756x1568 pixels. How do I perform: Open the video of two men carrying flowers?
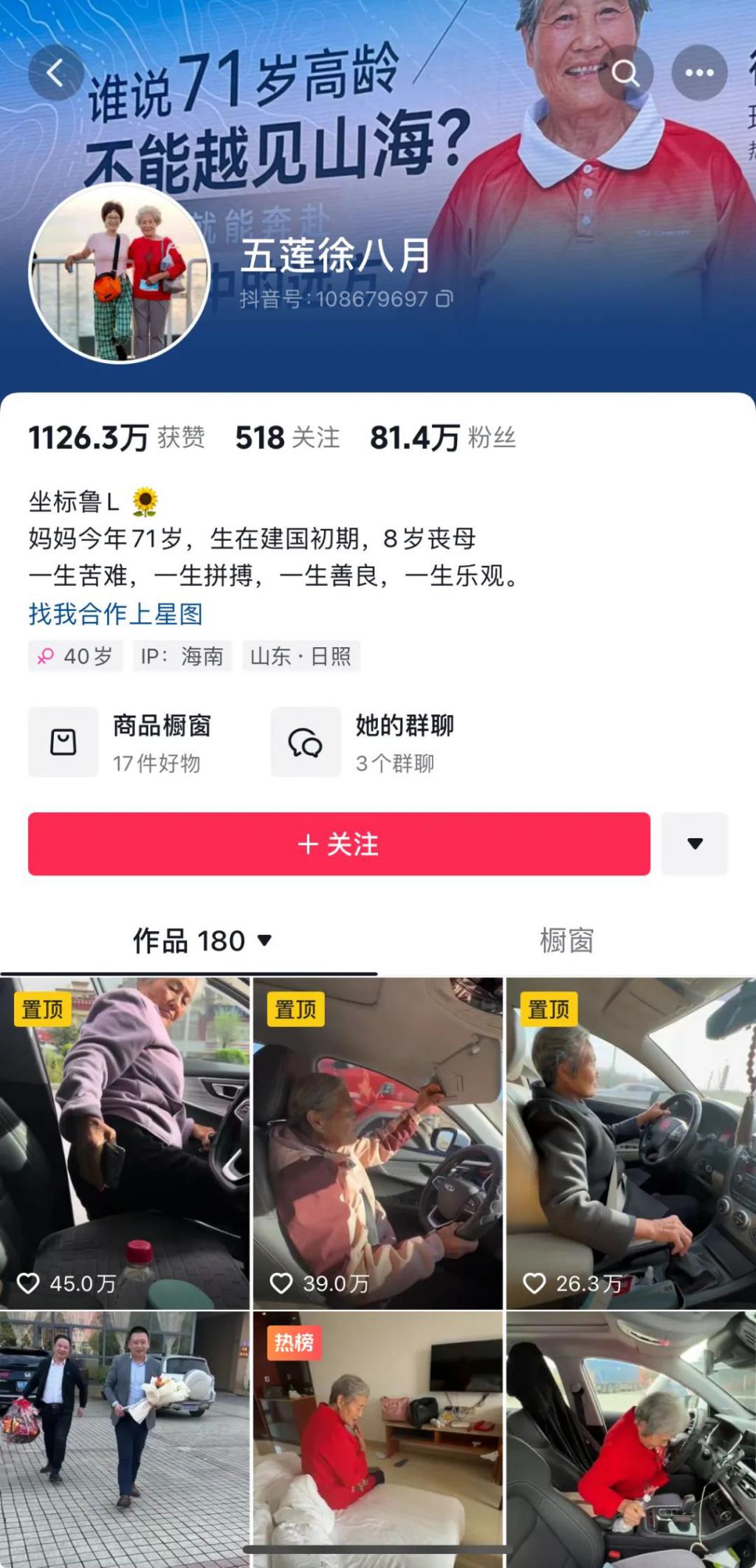[124, 1439]
